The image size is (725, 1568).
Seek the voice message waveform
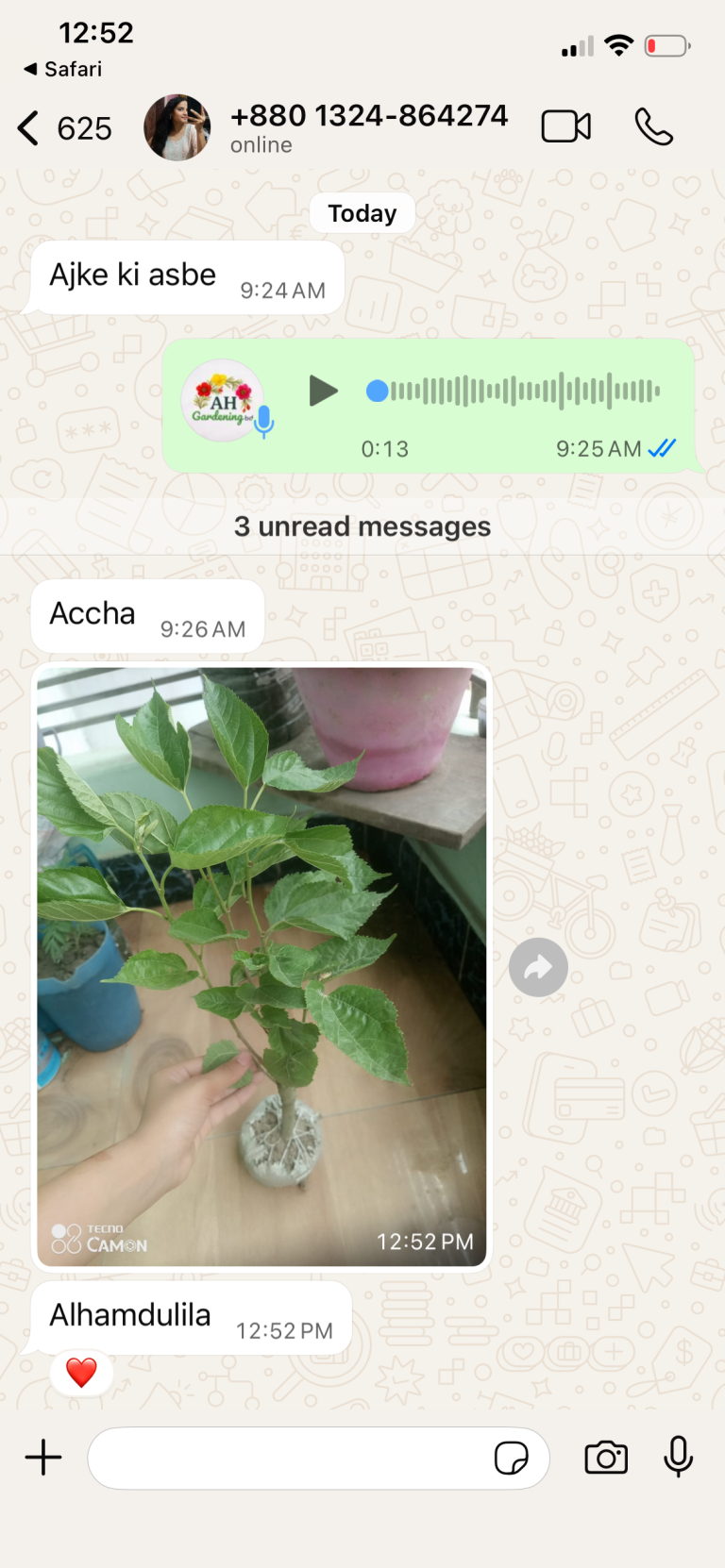pos(514,391)
